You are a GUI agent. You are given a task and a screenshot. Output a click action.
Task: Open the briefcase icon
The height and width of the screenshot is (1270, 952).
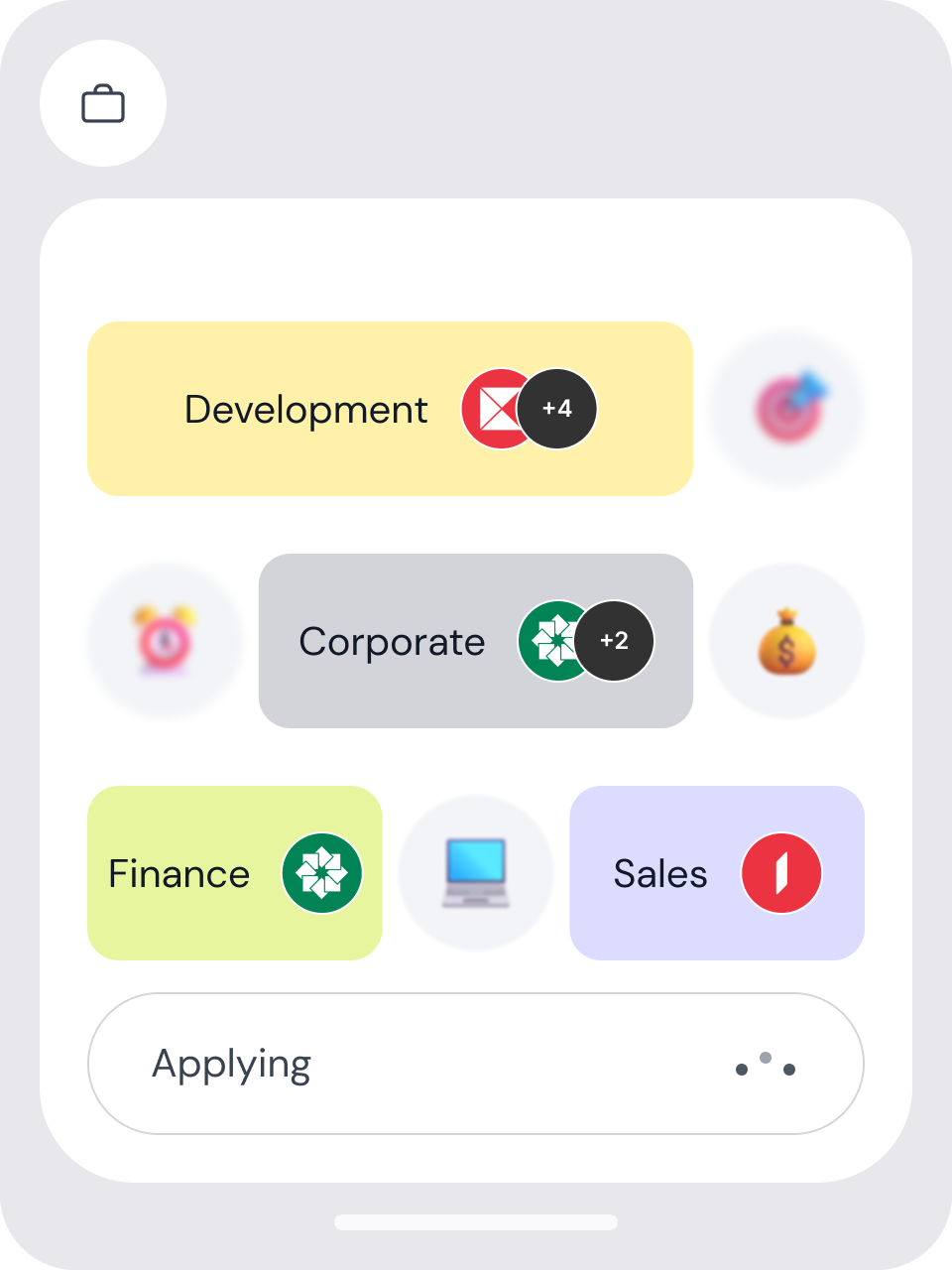pyautogui.click(x=103, y=103)
